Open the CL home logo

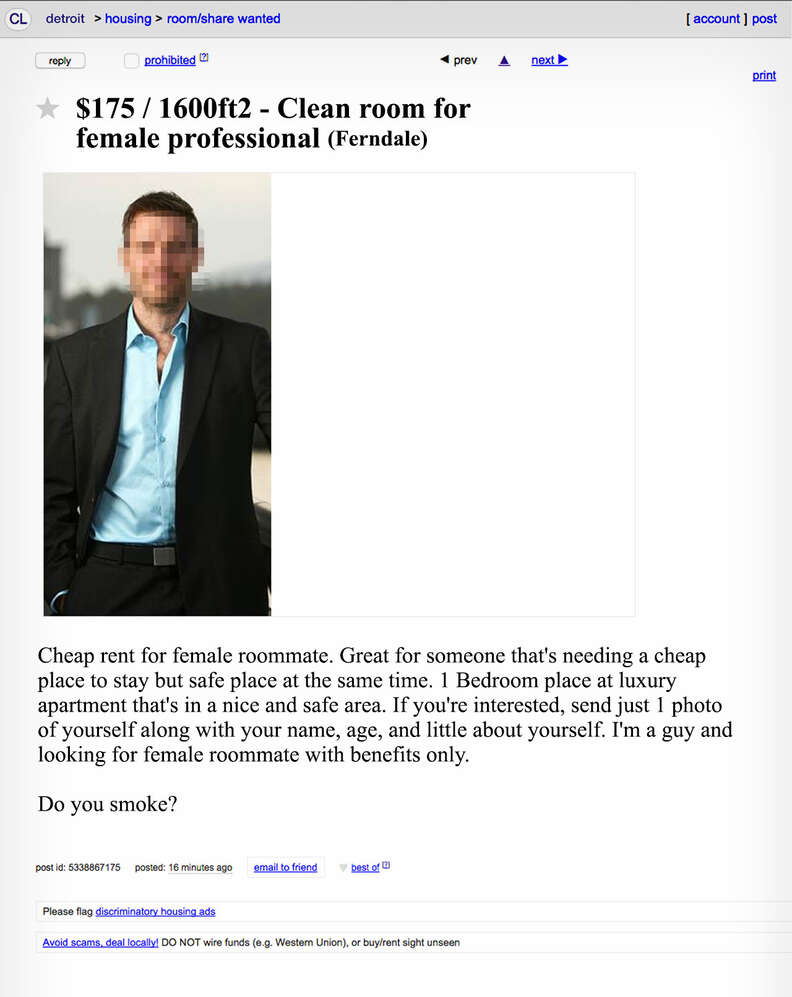click(19, 18)
